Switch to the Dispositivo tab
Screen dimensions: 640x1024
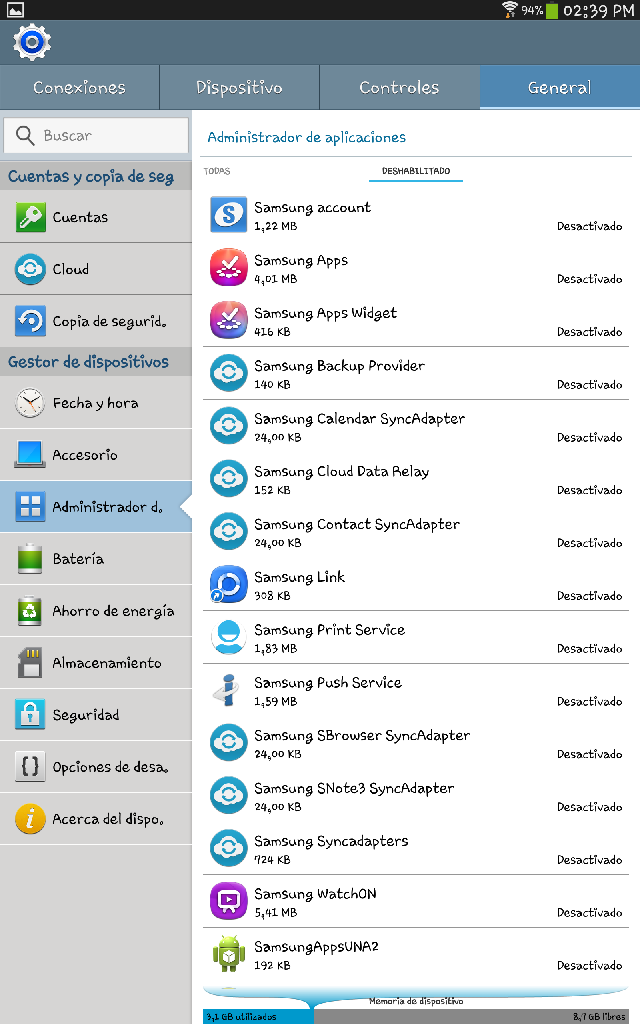click(239, 88)
